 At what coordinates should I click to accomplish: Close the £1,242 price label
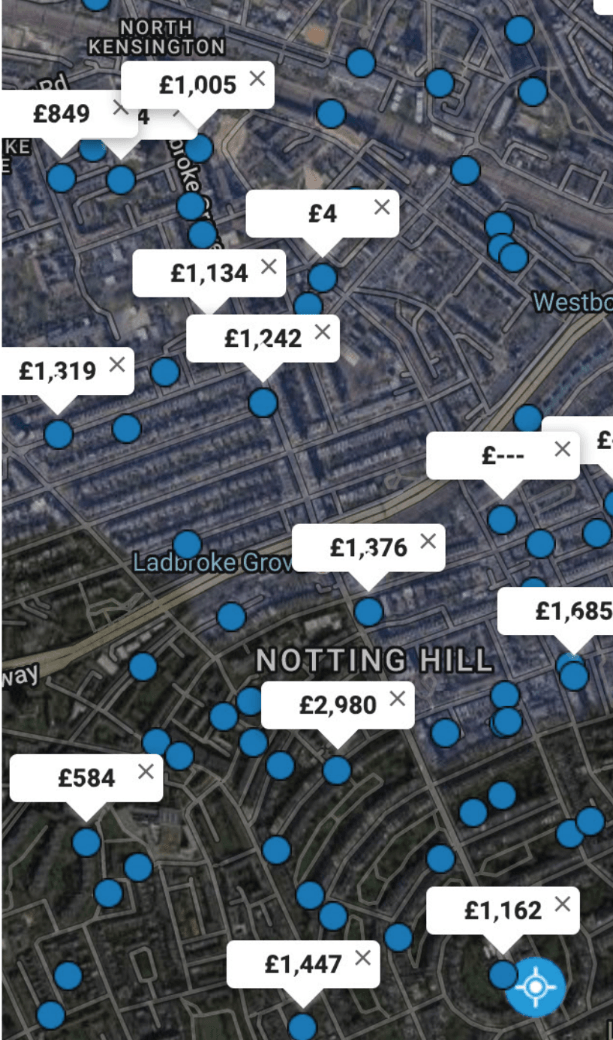322,331
